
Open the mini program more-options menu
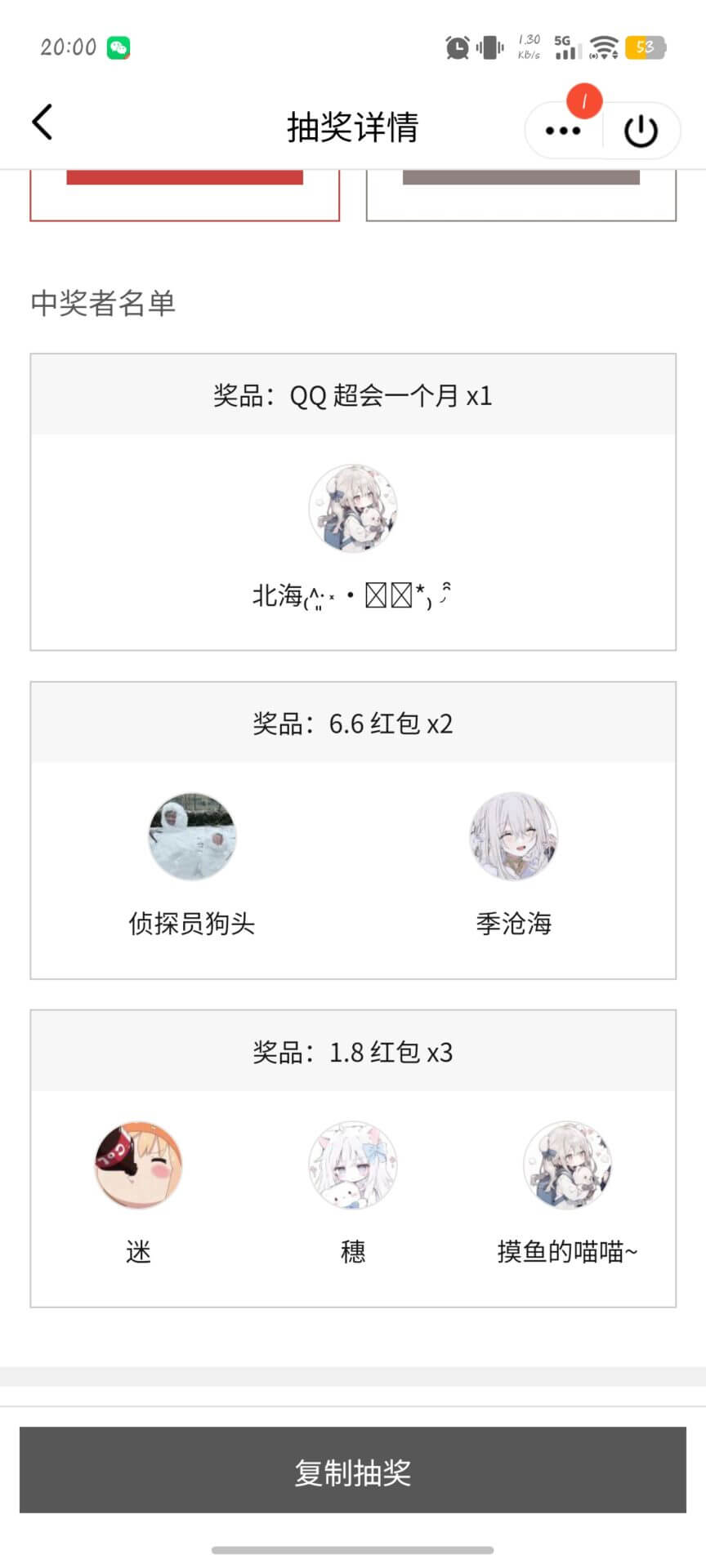563,131
